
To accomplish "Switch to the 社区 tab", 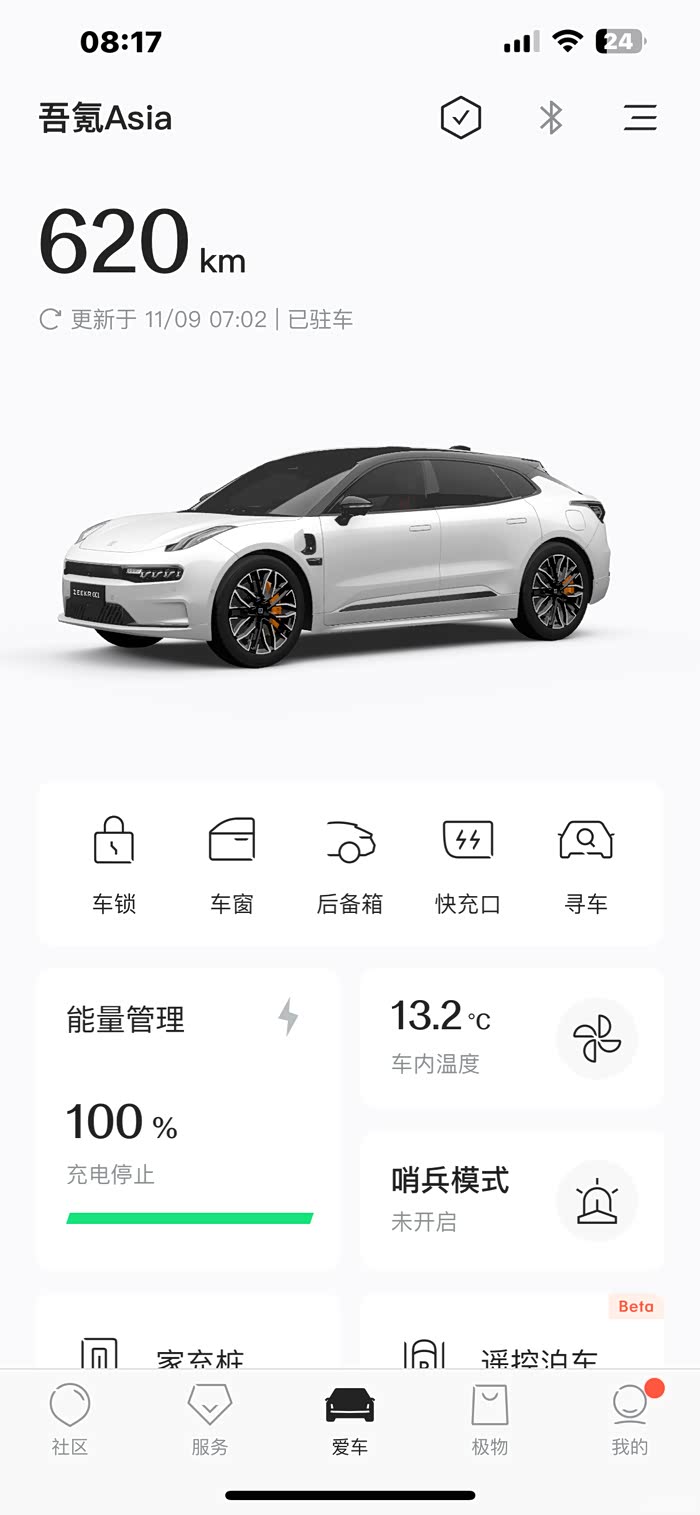I will (x=70, y=1420).
